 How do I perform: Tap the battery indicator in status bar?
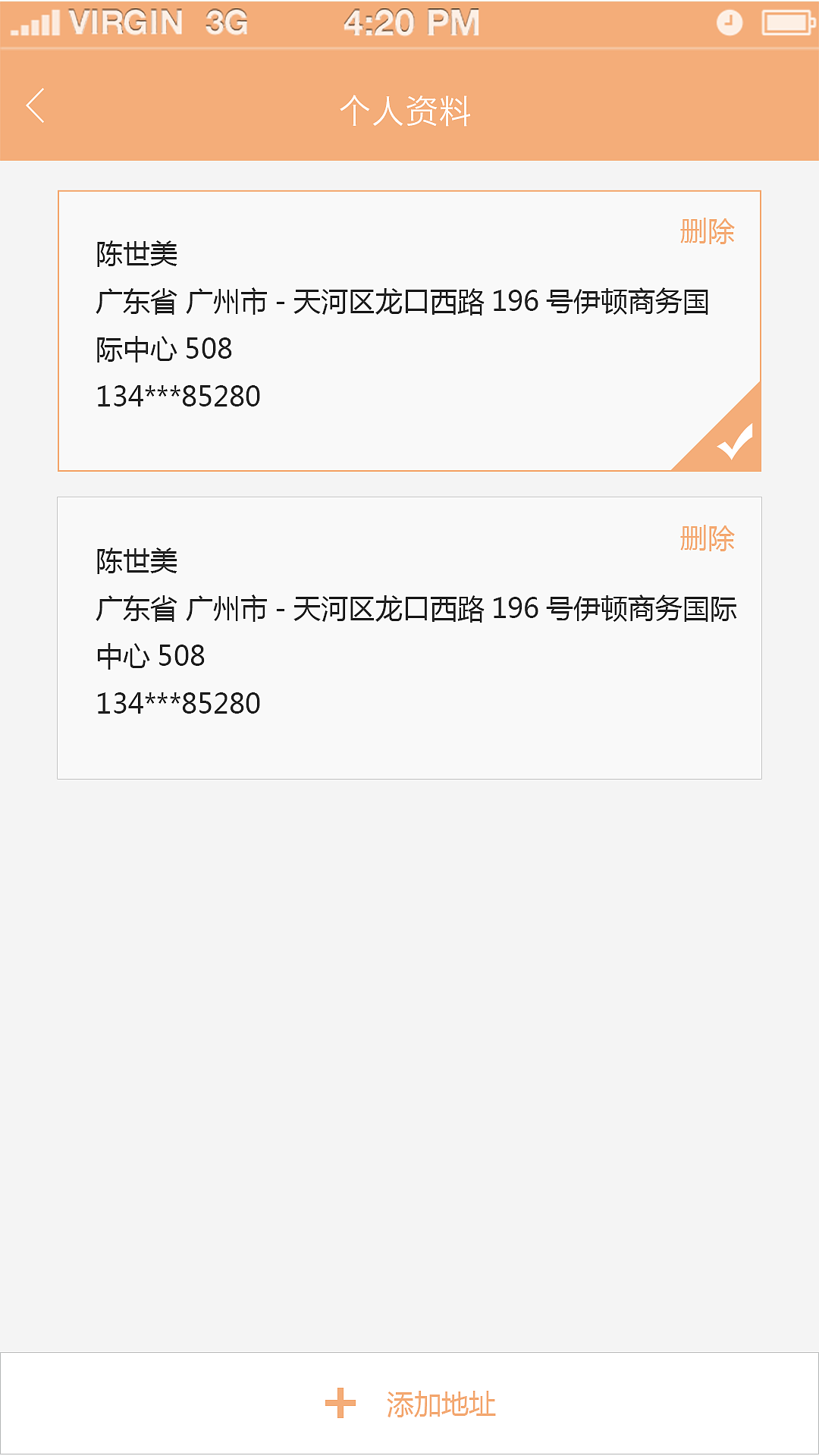[x=785, y=21]
